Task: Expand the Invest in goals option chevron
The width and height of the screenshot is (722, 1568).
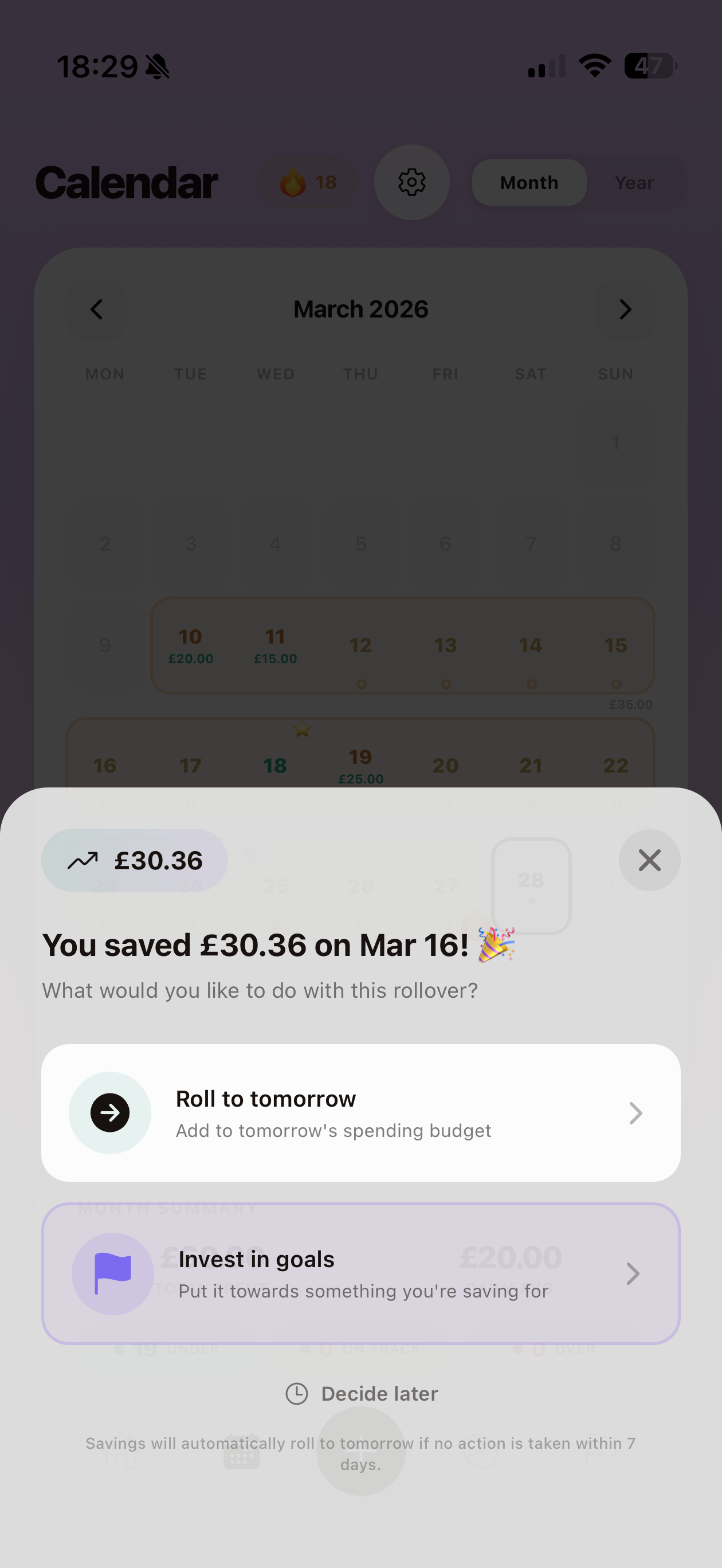Action: click(x=633, y=1274)
